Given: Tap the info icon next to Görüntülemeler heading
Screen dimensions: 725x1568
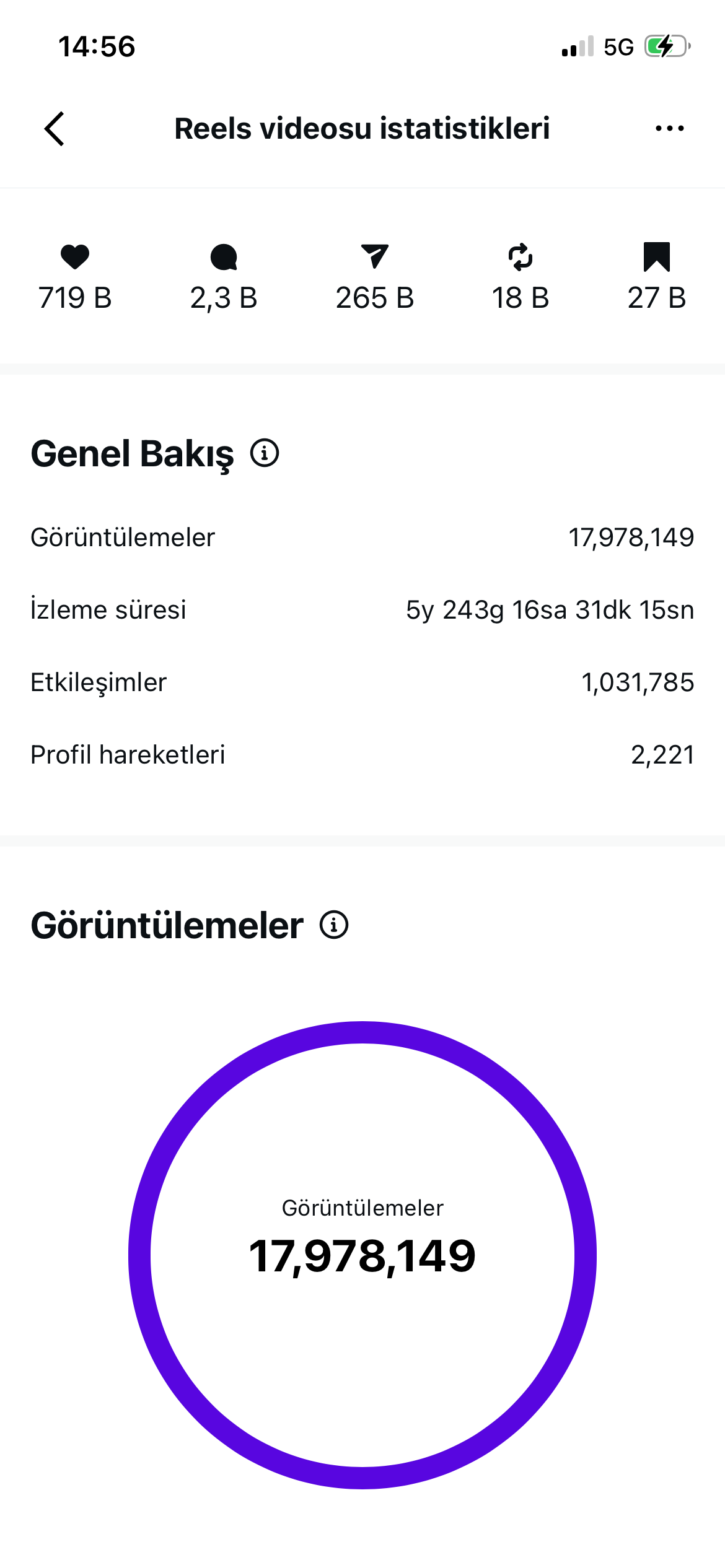Looking at the screenshot, I should (334, 925).
